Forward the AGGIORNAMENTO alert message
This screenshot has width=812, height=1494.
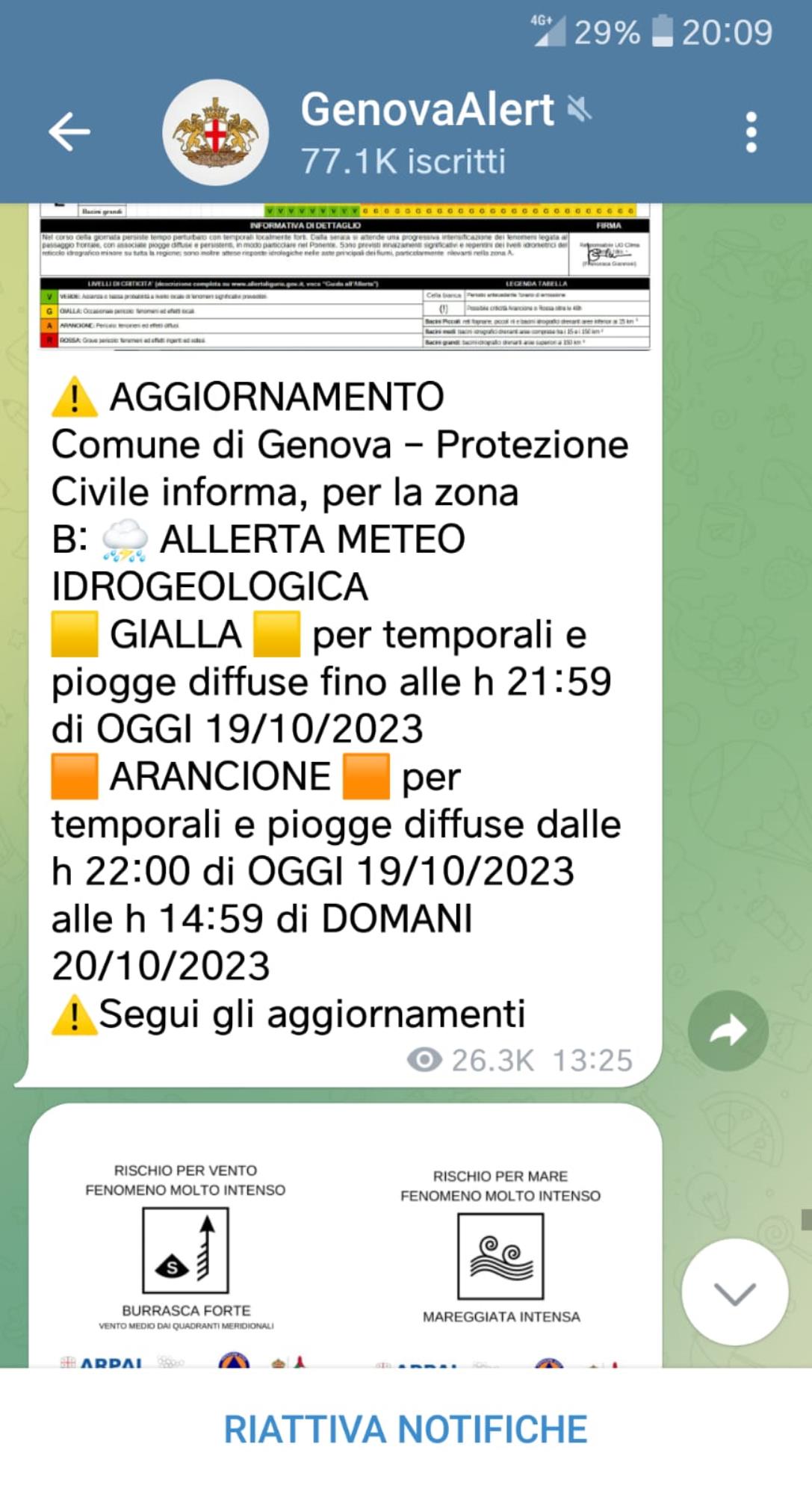tap(728, 1031)
